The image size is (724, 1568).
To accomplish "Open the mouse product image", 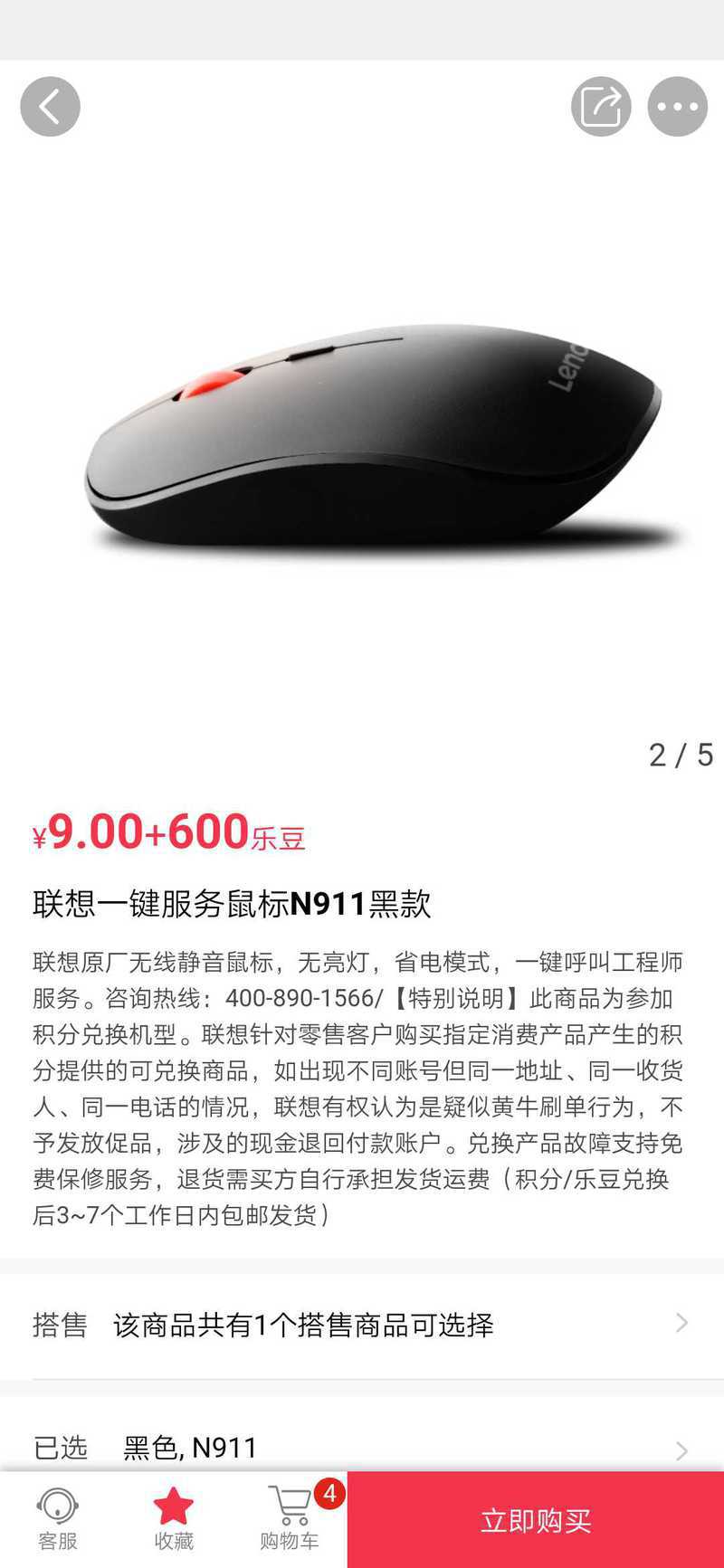I will (371, 434).
